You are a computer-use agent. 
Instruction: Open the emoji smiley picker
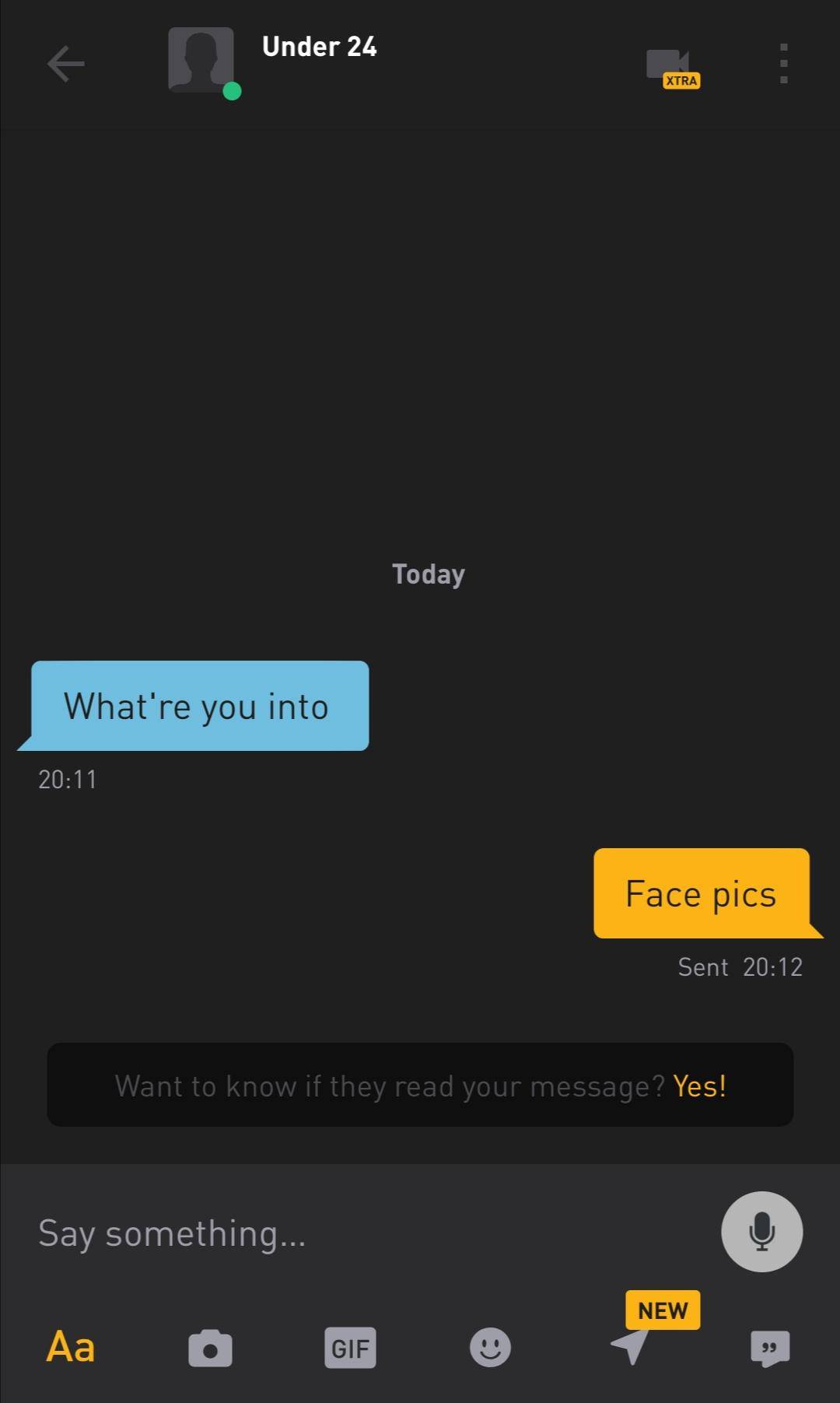click(x=490, y=1347)
